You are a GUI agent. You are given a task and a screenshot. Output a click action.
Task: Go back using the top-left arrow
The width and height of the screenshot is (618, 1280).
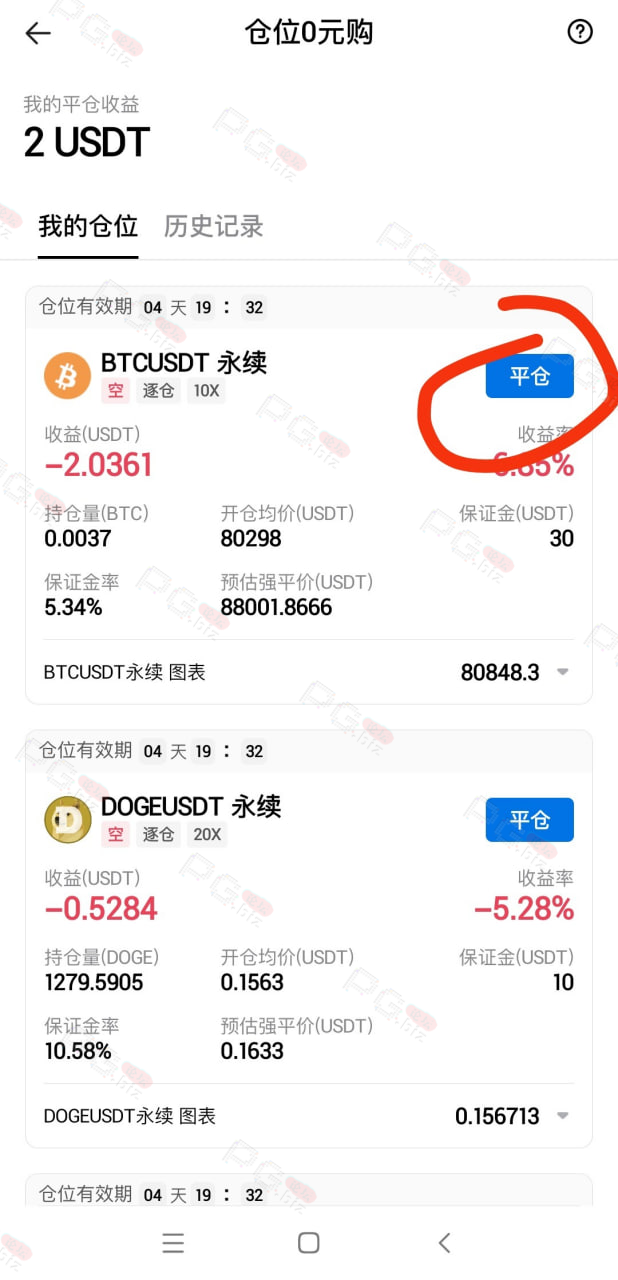click(38, 33)
